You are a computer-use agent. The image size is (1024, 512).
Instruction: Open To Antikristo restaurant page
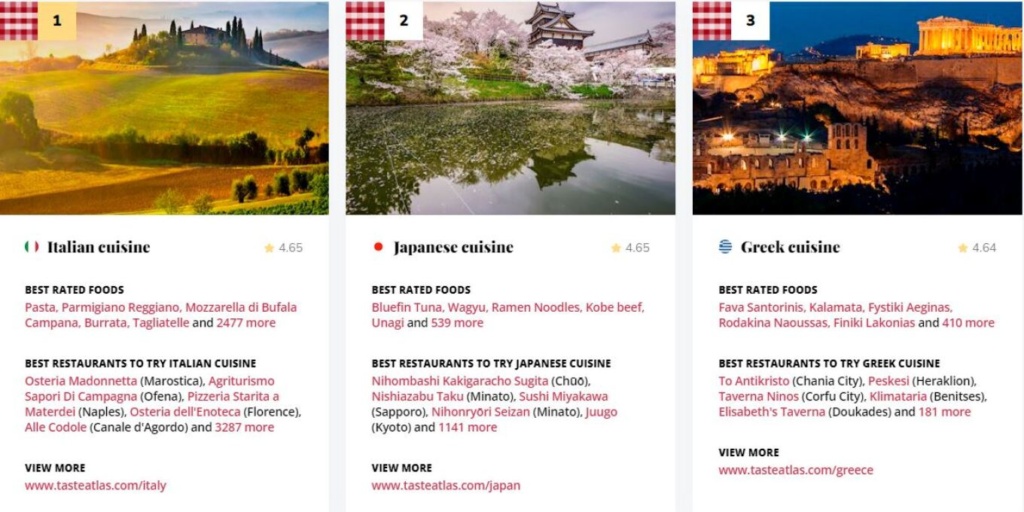point(754,381)
